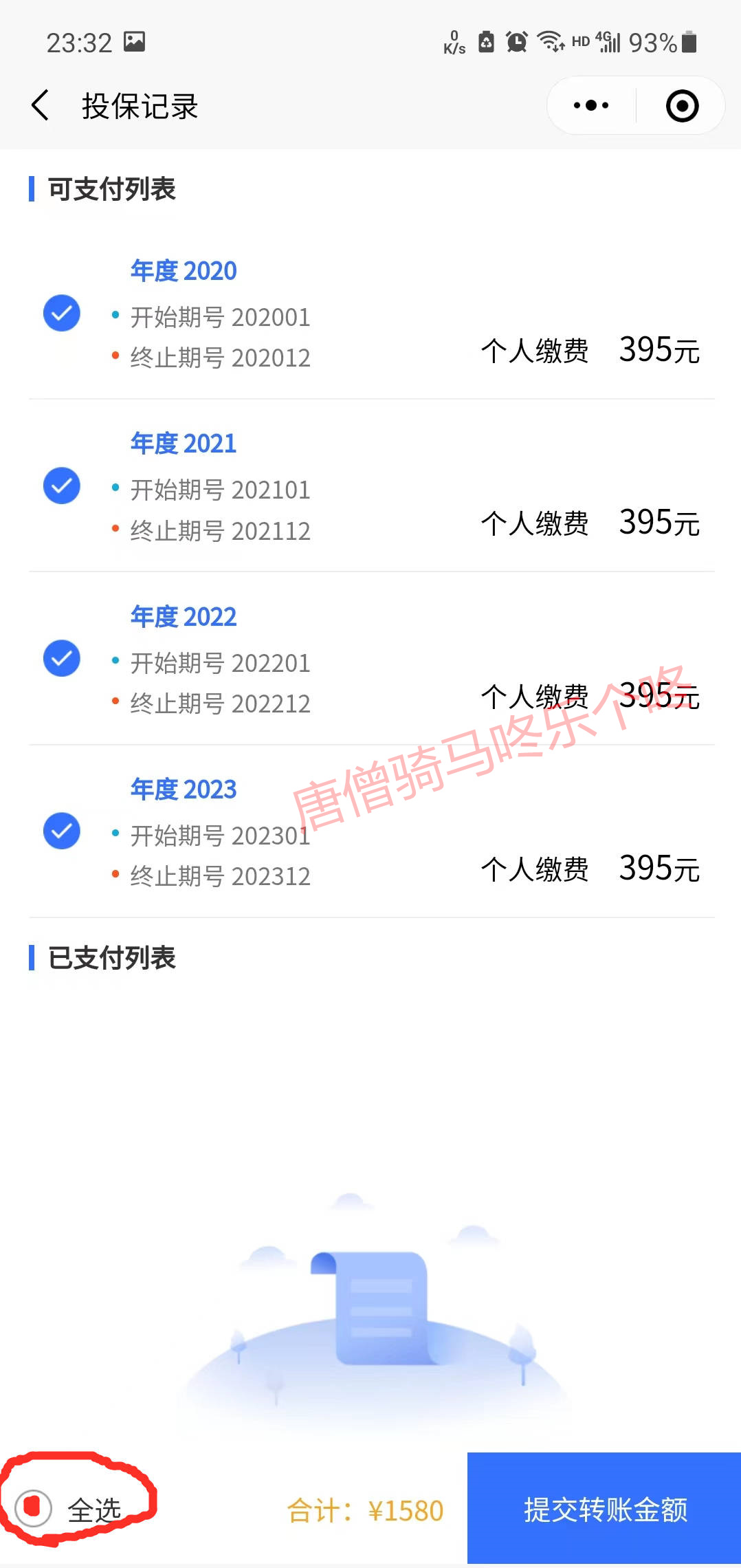
Task: Tap the back arrow to exit 投保记录
Action: (39, 105)
